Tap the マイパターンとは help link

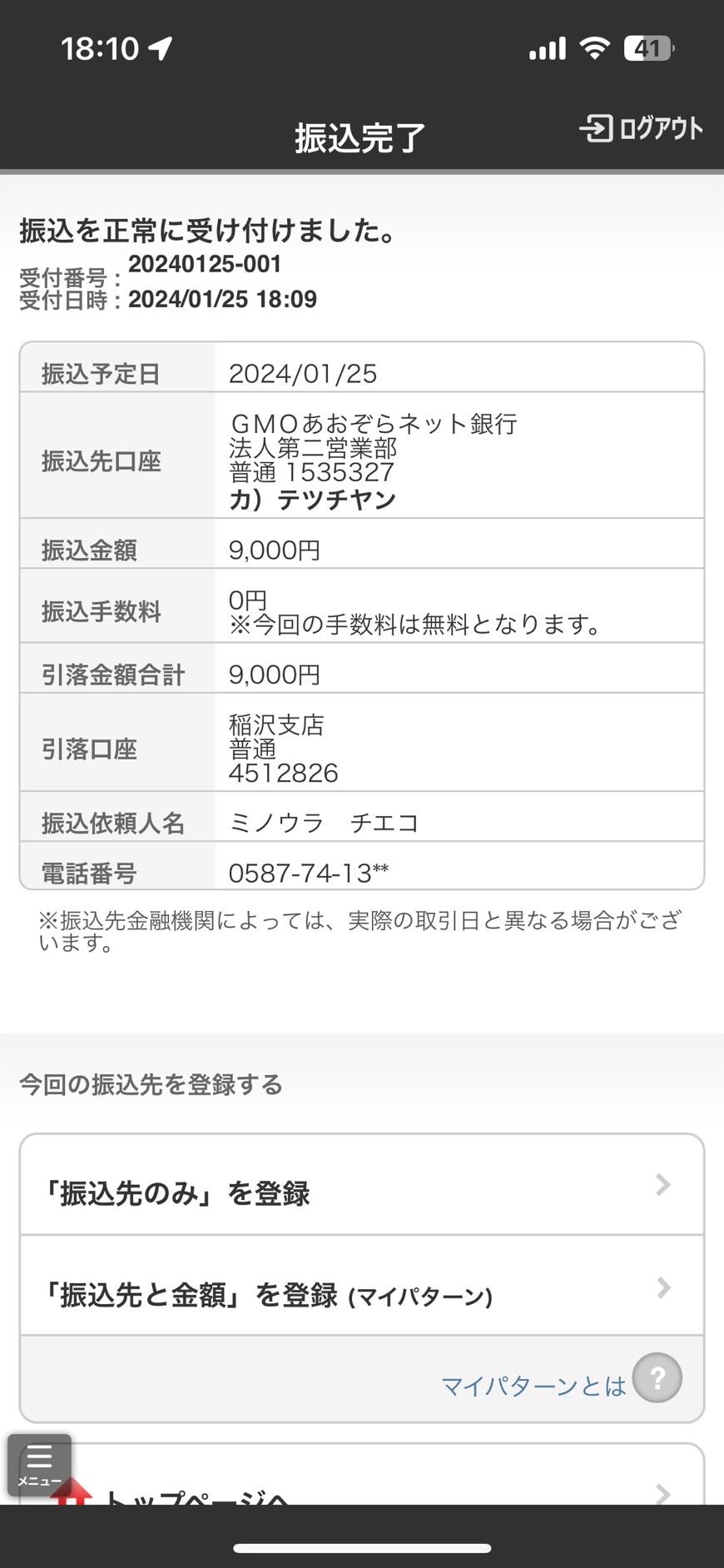[562, 1380]
